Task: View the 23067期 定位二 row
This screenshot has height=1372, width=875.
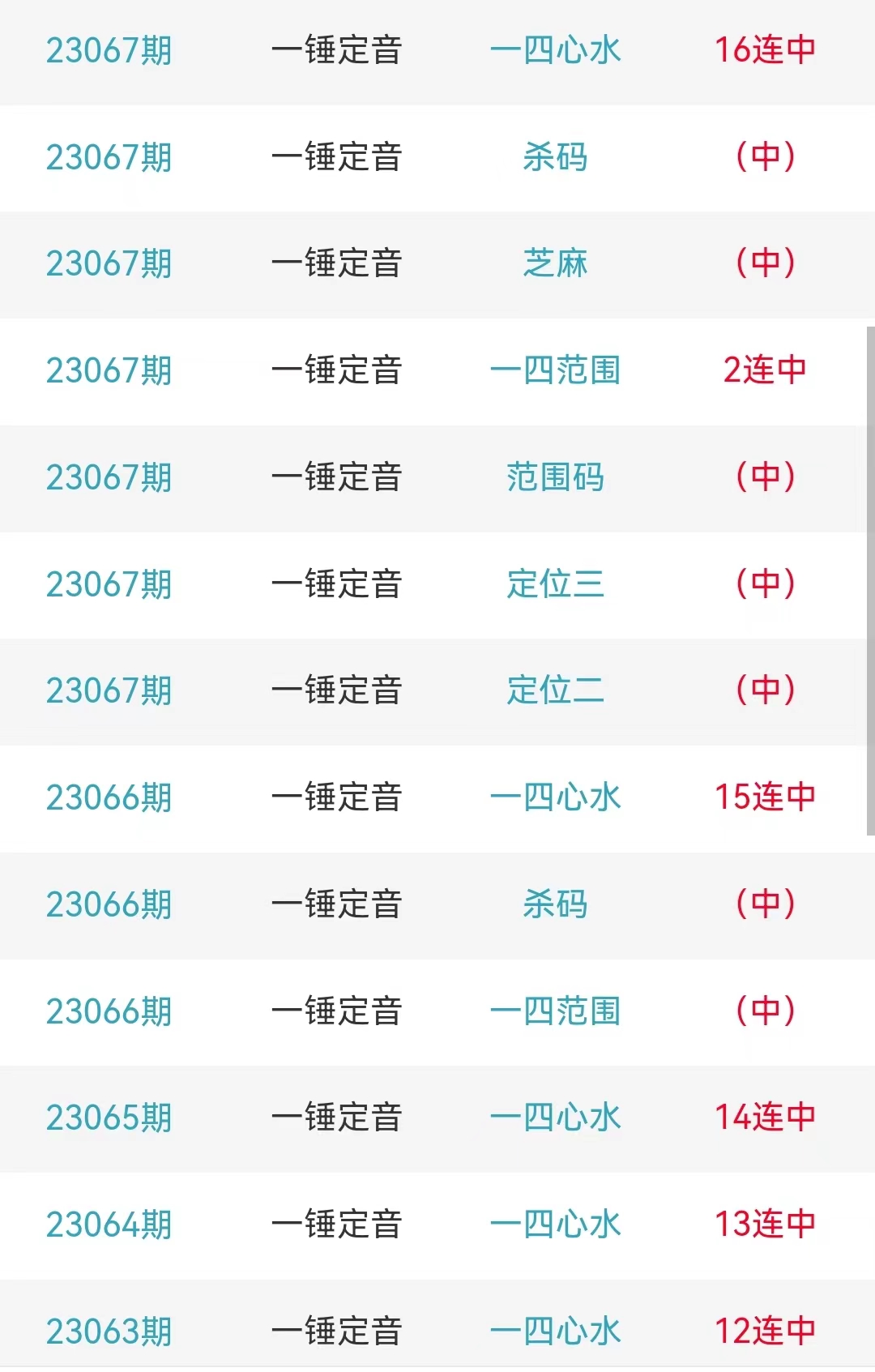Action: pos(555,690)
